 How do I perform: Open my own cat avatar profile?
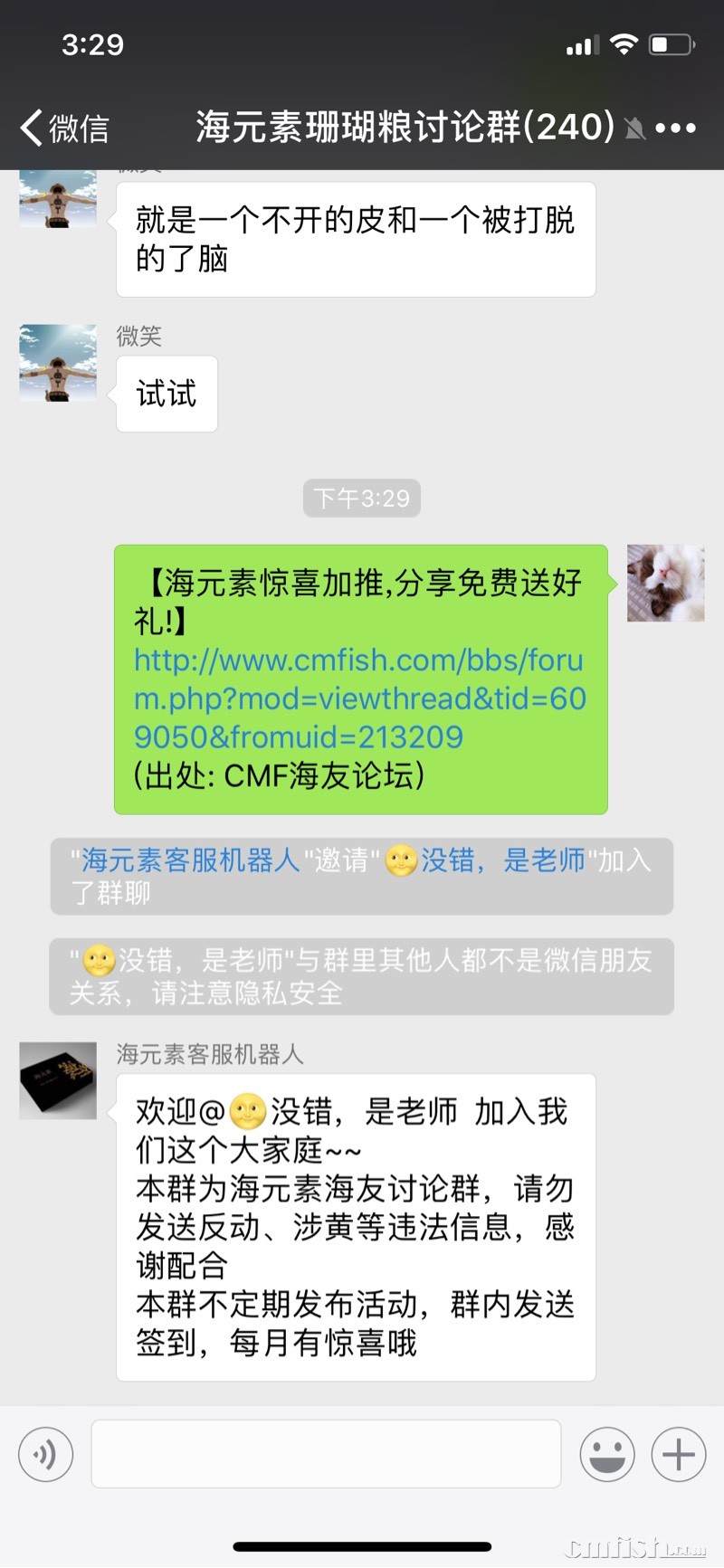tap(665, 583)
